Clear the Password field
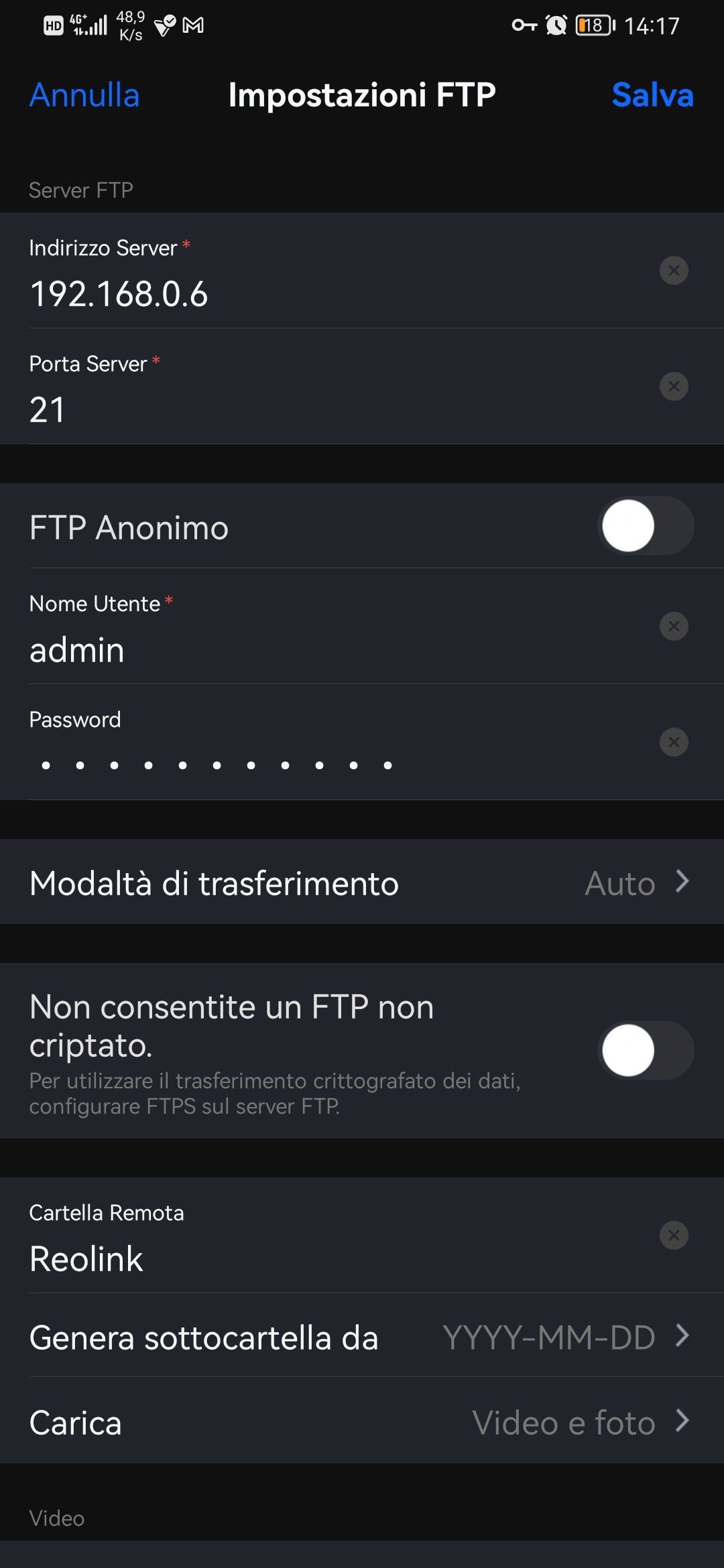The width and height of the screenshot is (724, 1568). click(x=674, y=742)
